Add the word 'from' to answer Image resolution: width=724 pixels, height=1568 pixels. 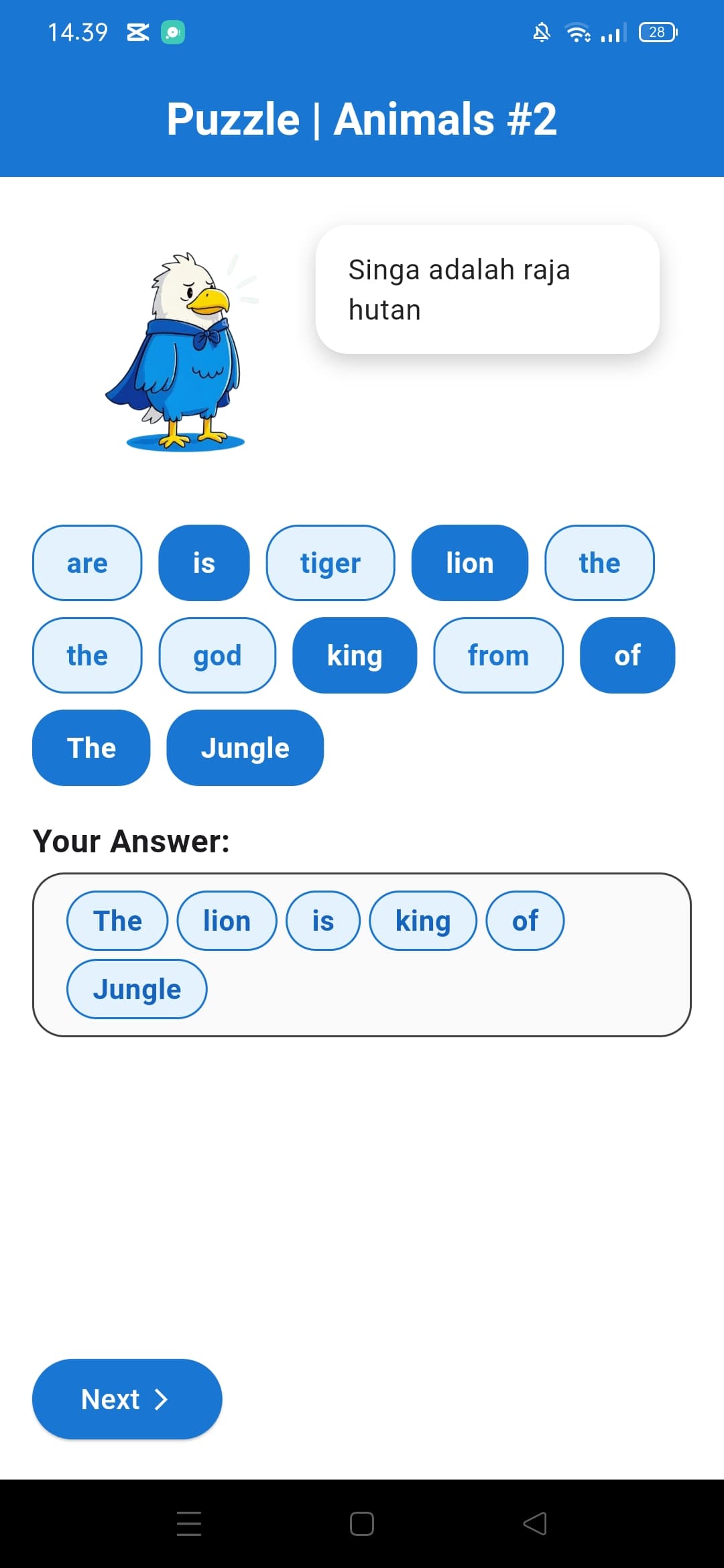point(498,655)
